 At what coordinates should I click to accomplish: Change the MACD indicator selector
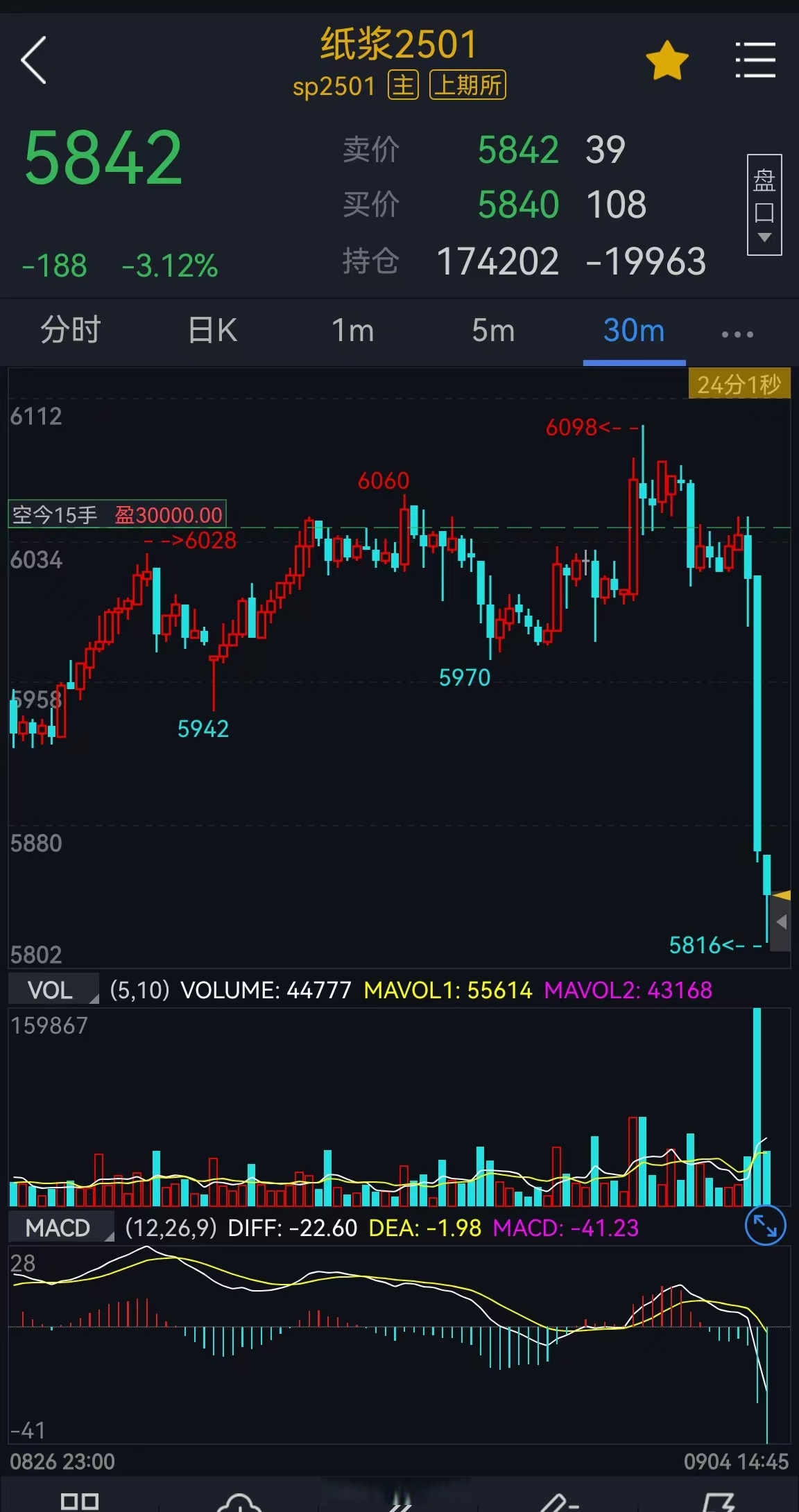60,1228
